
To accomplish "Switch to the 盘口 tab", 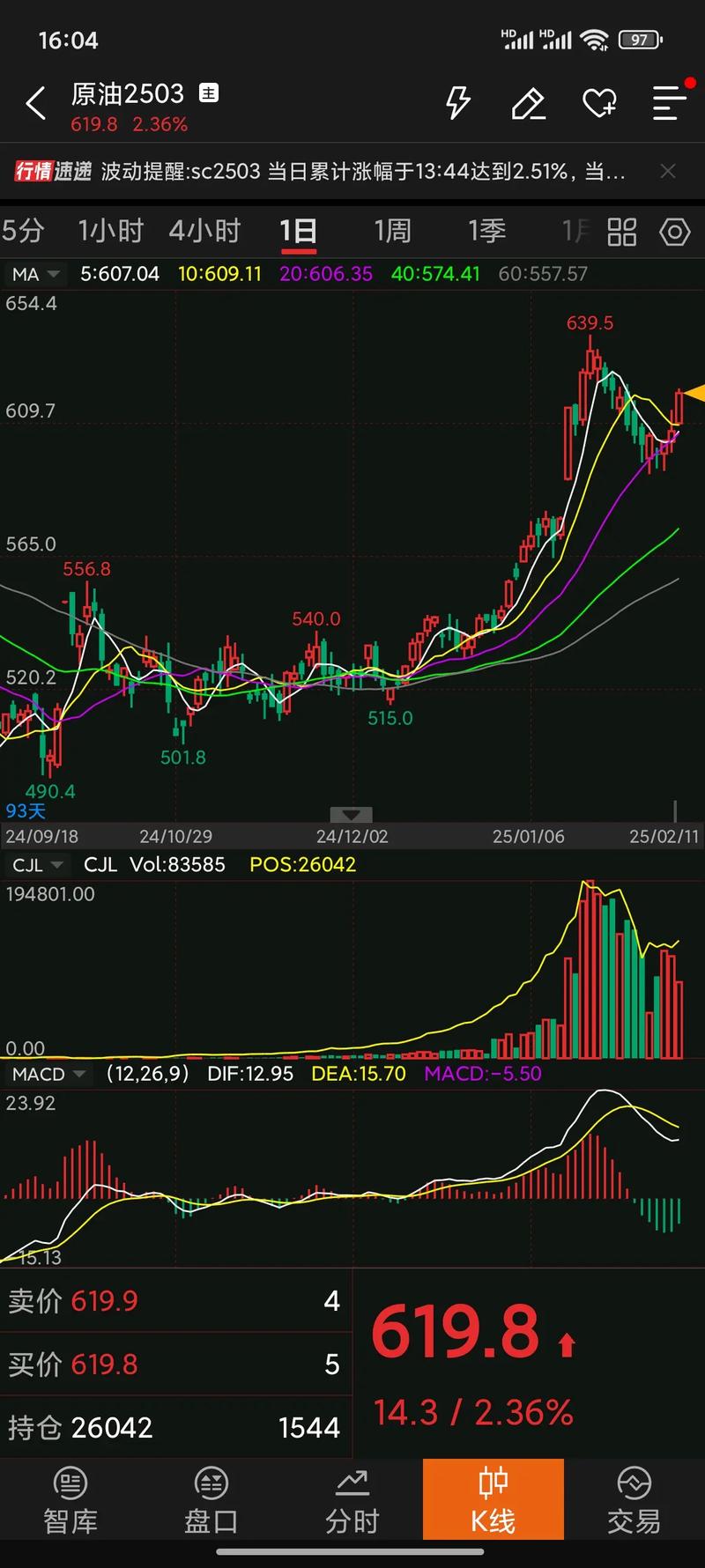I will 211,1501.
